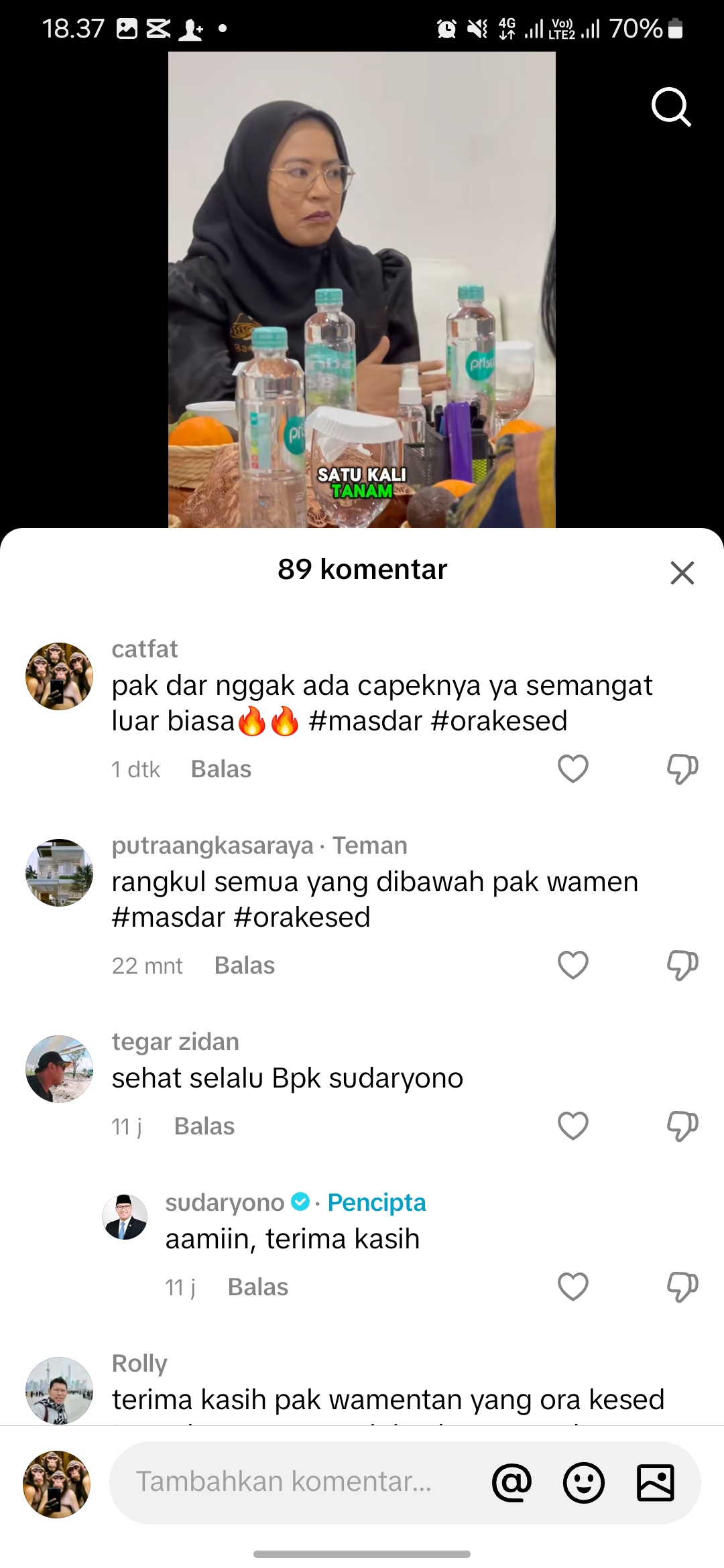Like tegar zidan's comment

[x=573, y=1126]
